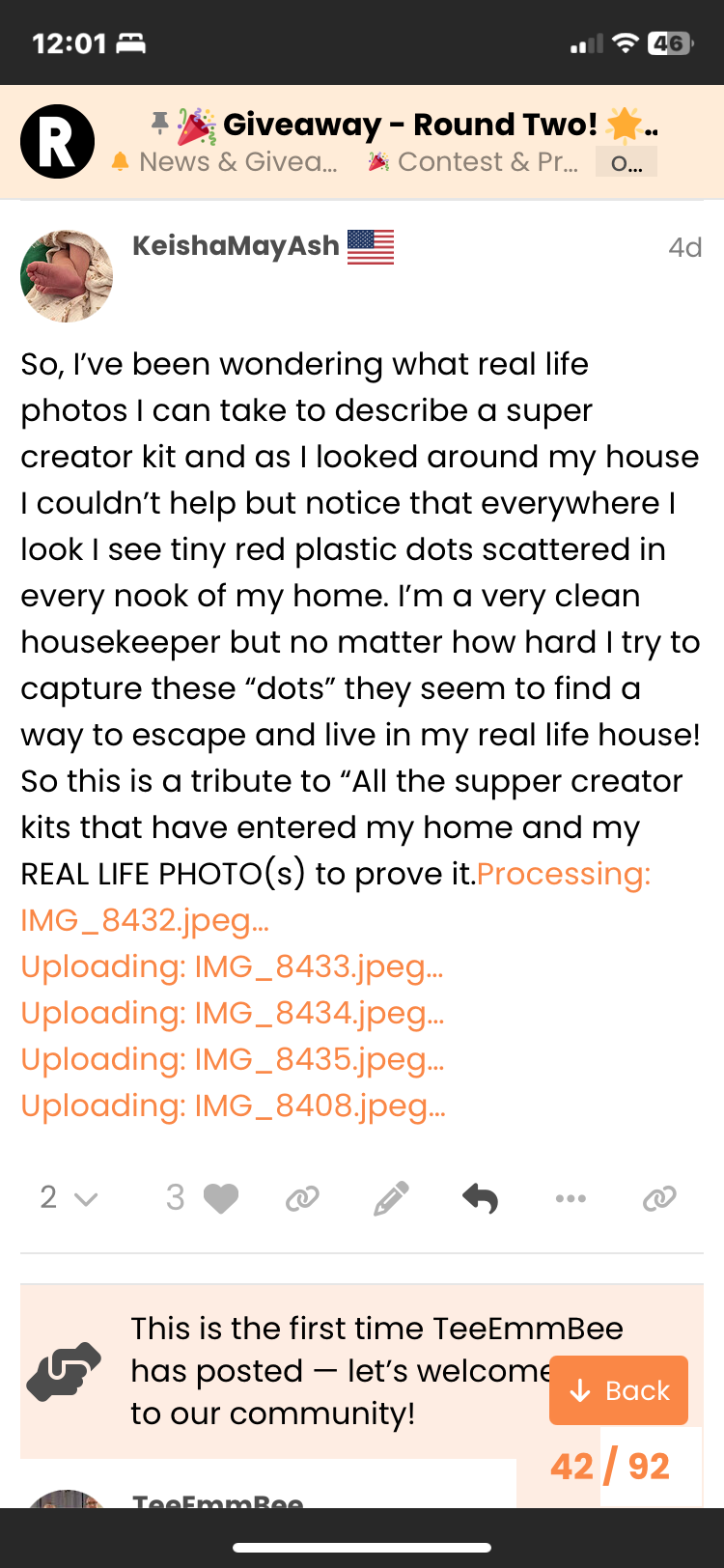Viewport: 724px width, 1568px height.
Task: Open the three-dot more actions menu
Action: tap(571, 1198)
